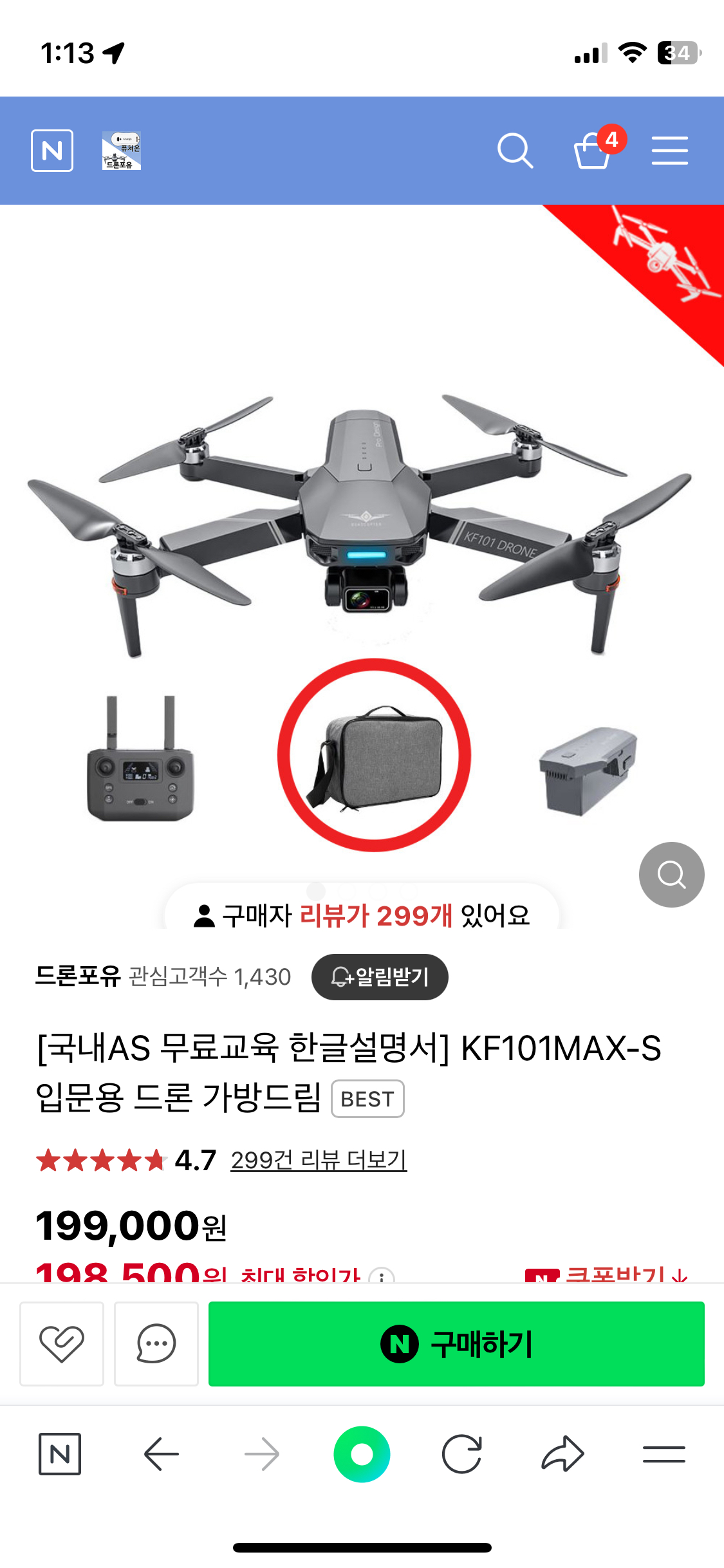Tap the 알림받기 notification button
This screenshot has width=724, height=1568.
coord(380,977)
